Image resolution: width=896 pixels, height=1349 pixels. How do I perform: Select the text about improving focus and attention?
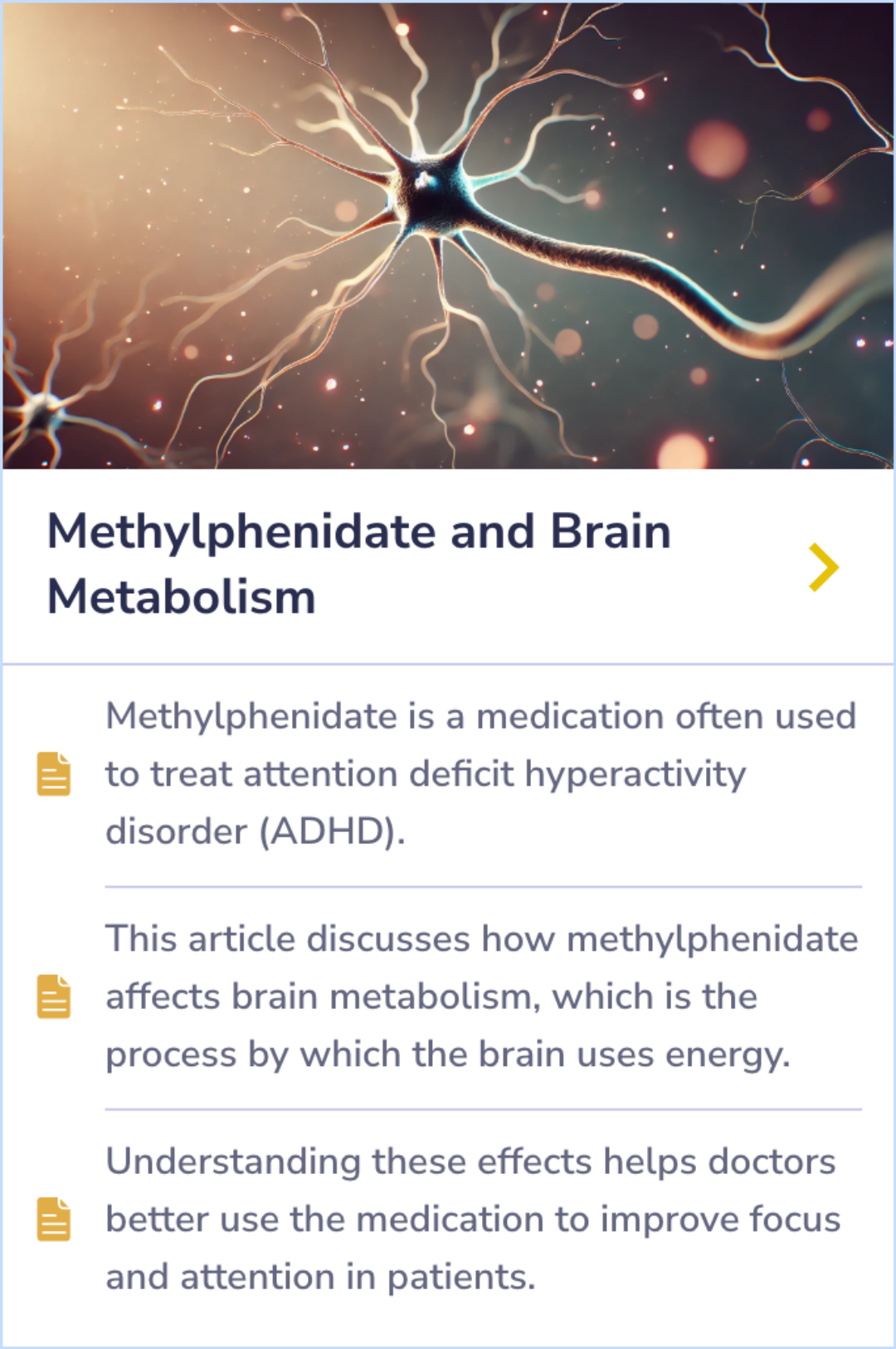(x=473, y=1219)
